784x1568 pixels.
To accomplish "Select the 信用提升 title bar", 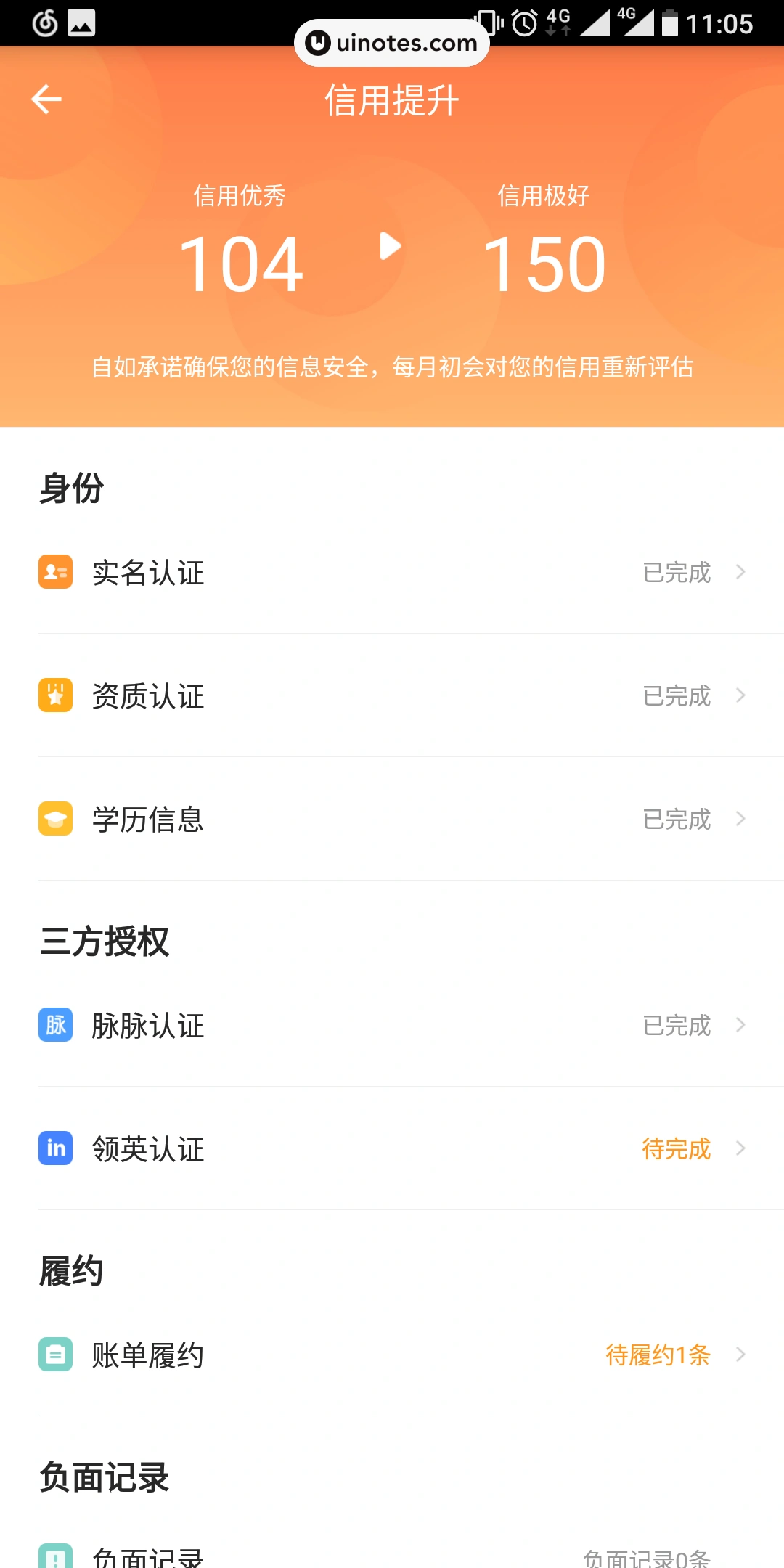I will point(391,100).
